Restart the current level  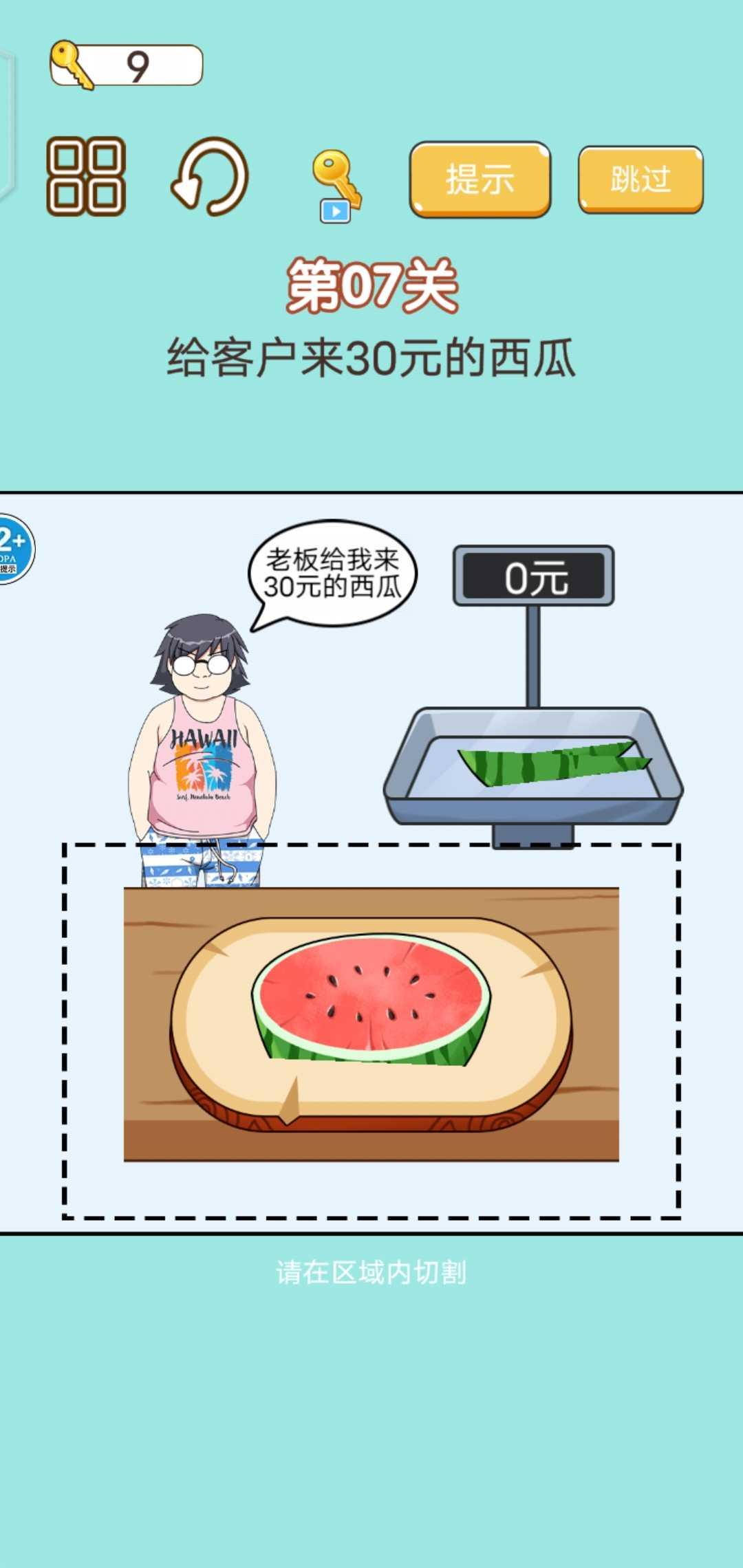pyautogui.click(x=210, y=177)
